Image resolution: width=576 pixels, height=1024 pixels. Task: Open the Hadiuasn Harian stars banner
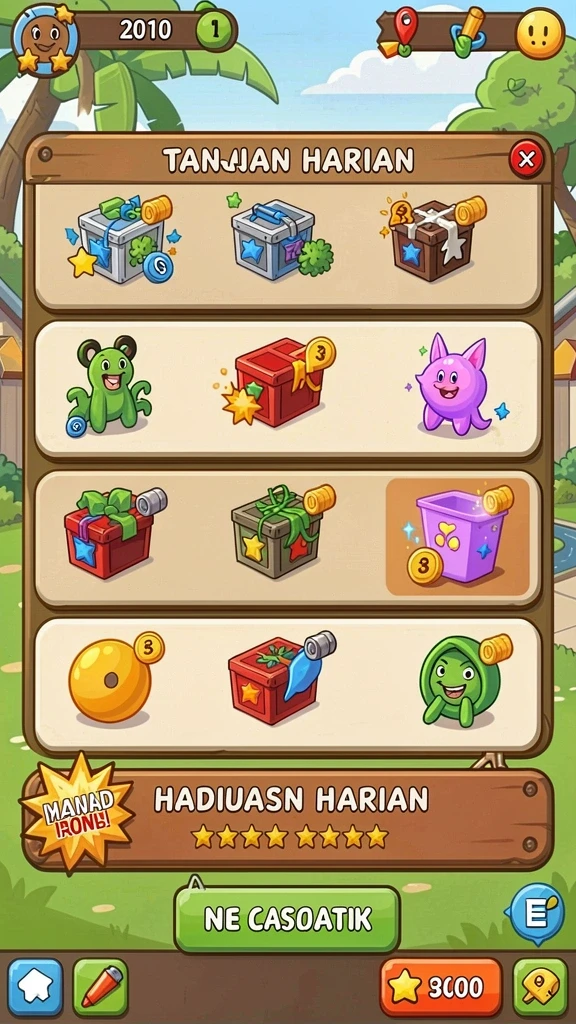coord(287,819)
